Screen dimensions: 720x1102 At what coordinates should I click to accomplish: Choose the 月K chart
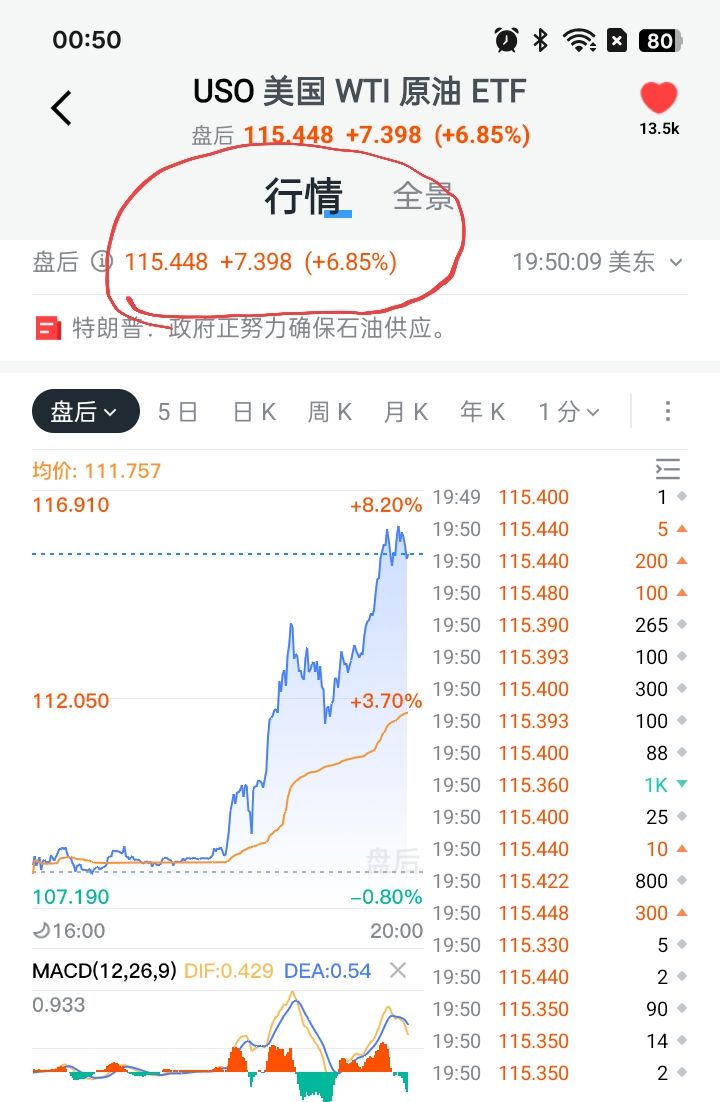tap(406, 411)
